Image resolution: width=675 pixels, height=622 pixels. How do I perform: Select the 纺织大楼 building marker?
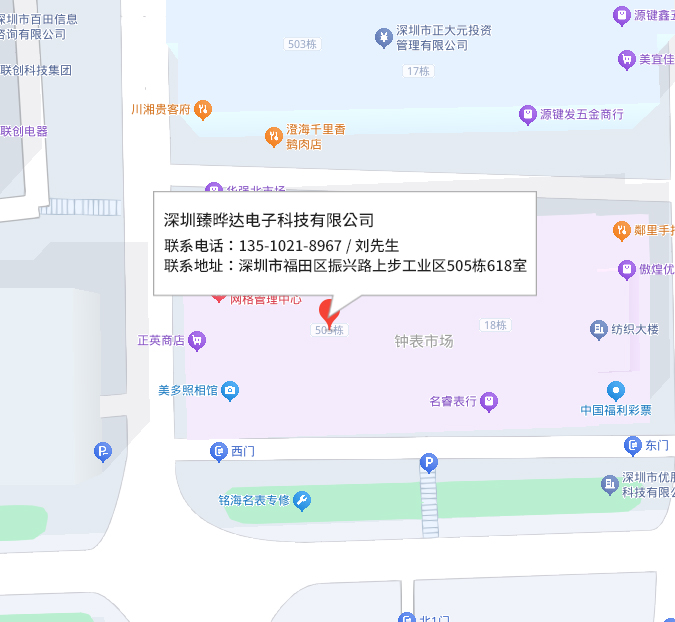(x=598, y=329)
